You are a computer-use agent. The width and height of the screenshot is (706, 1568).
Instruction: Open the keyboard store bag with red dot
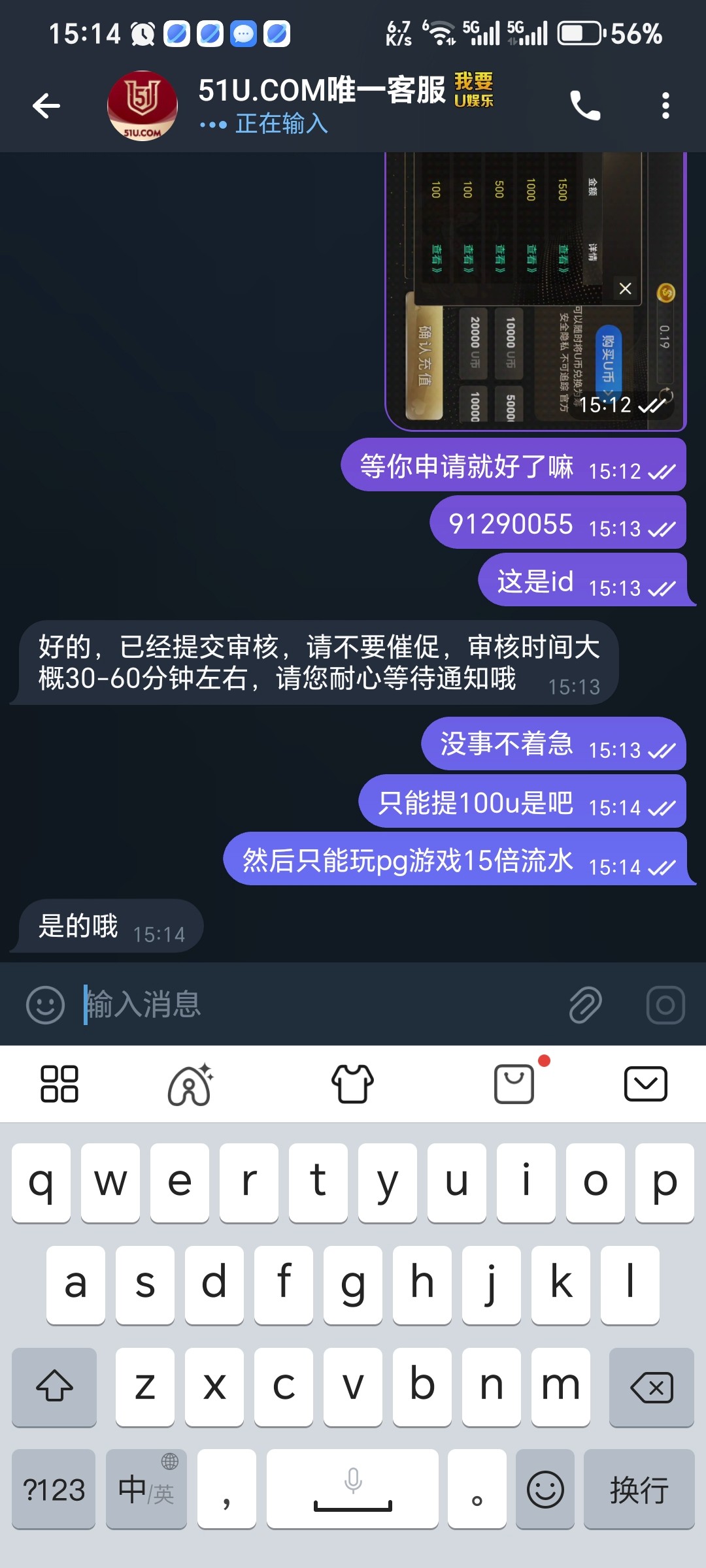pyautogui.click(x=514, y=1083)
